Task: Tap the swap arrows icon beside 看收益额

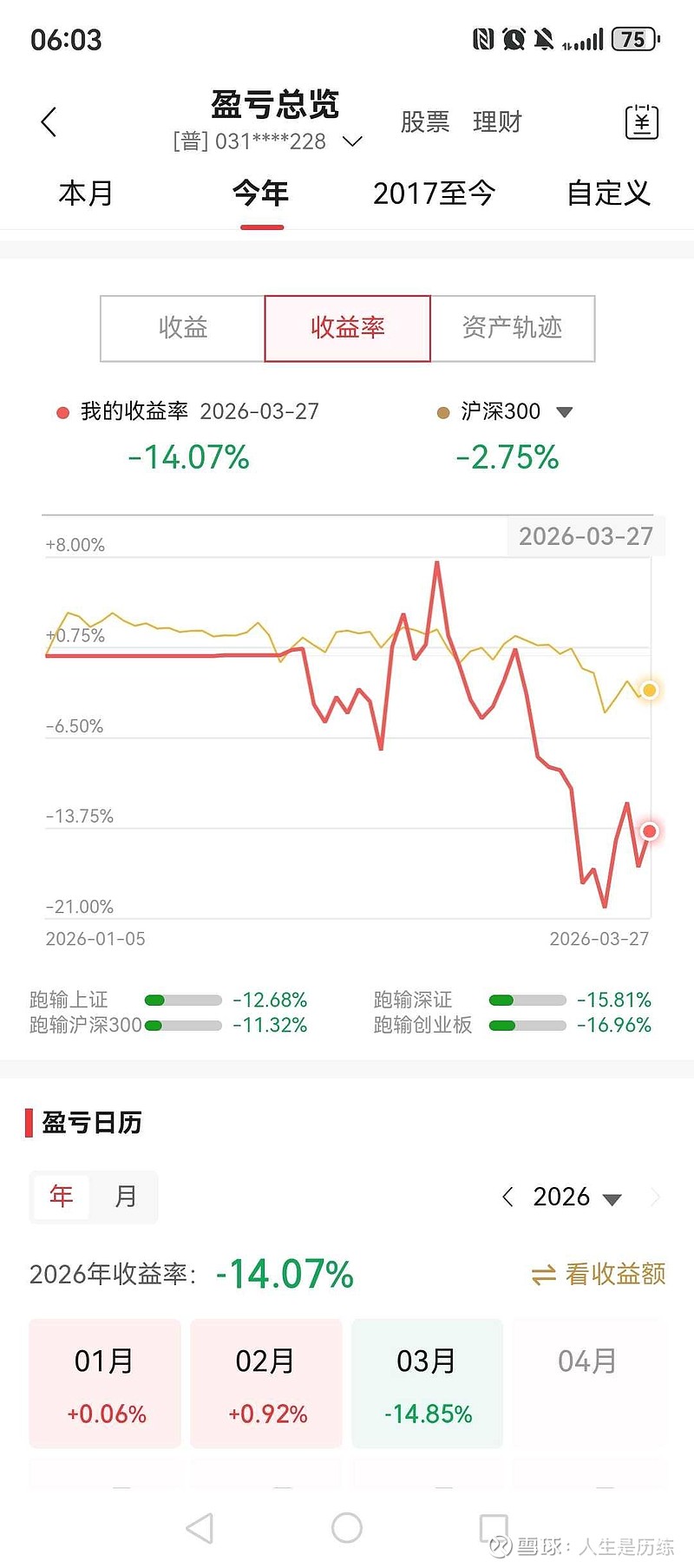Action: 545,1275
